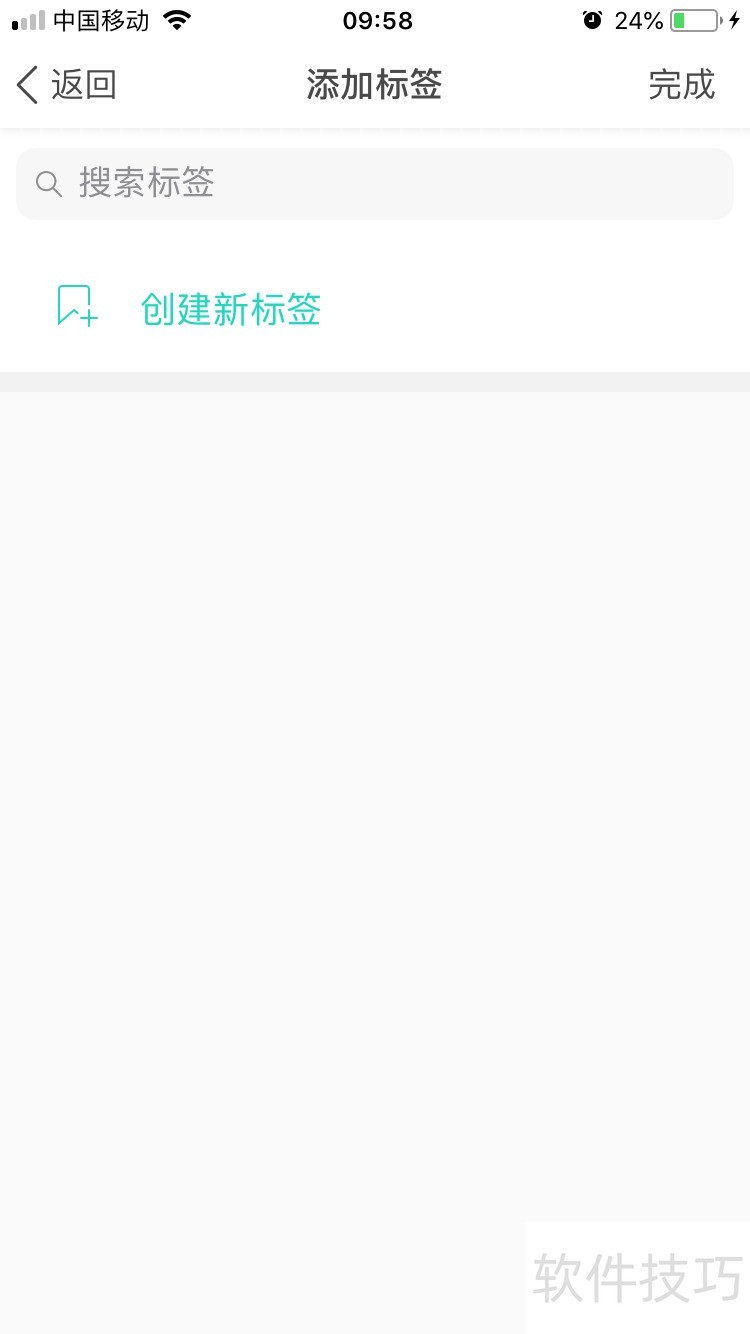Focus the 搜索标签 search field
Screen dimensions: 750x1334
click(375, 184)
